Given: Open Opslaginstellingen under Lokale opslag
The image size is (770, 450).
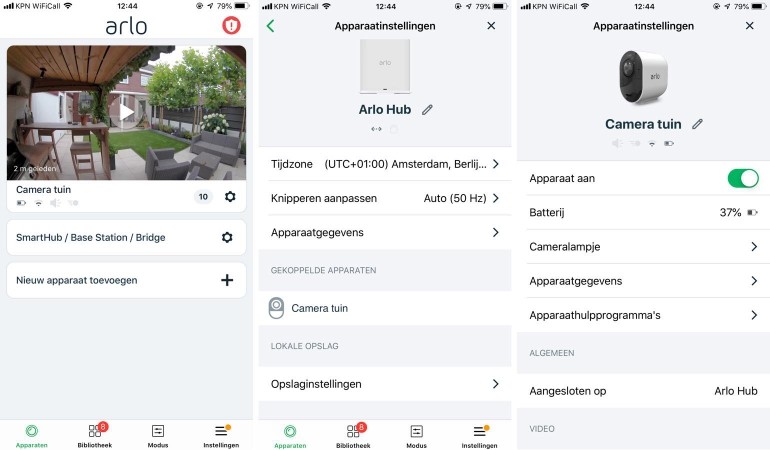Looking at the screenshot, I should tap(384, 384).
